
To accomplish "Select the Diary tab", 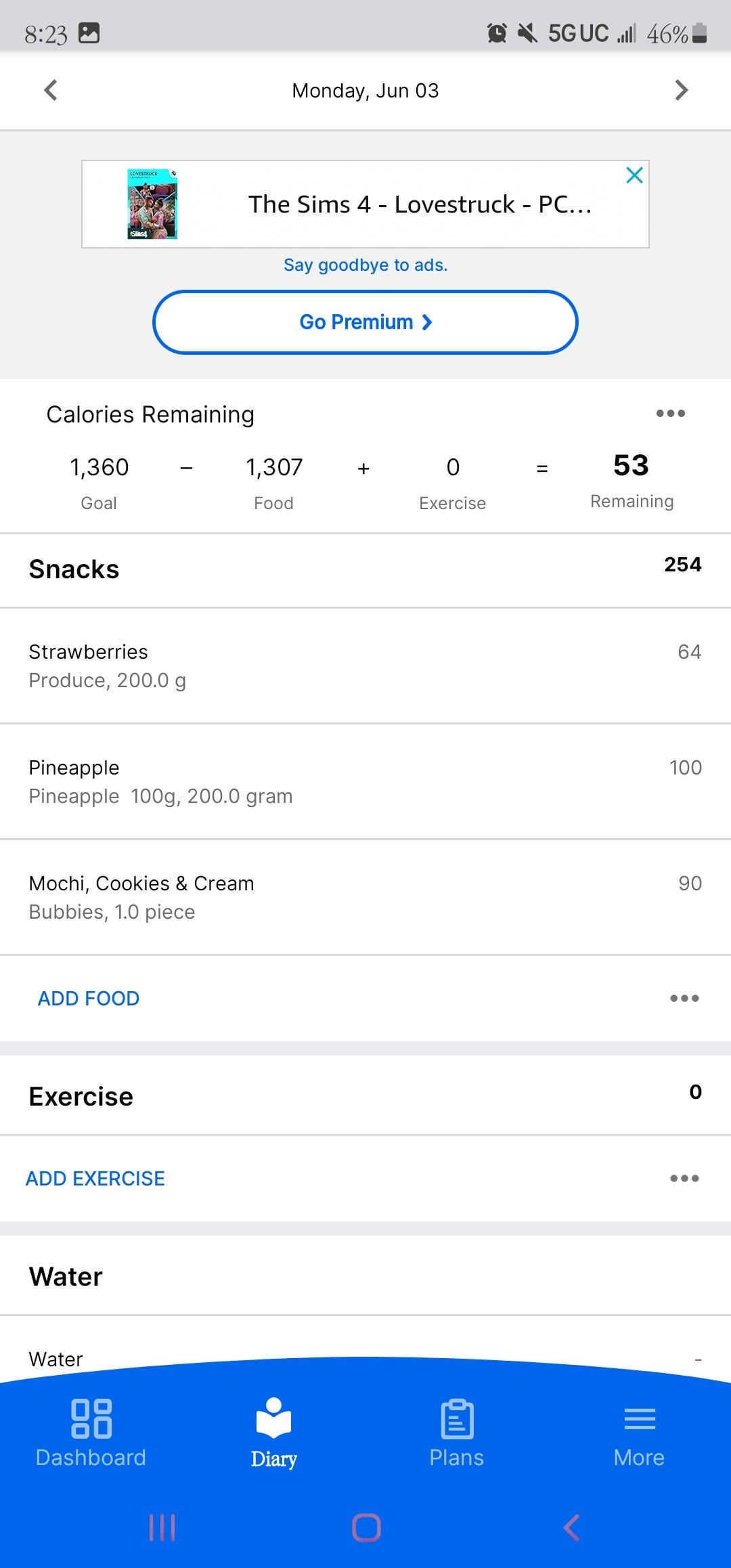I will [x=274, y=1433].
